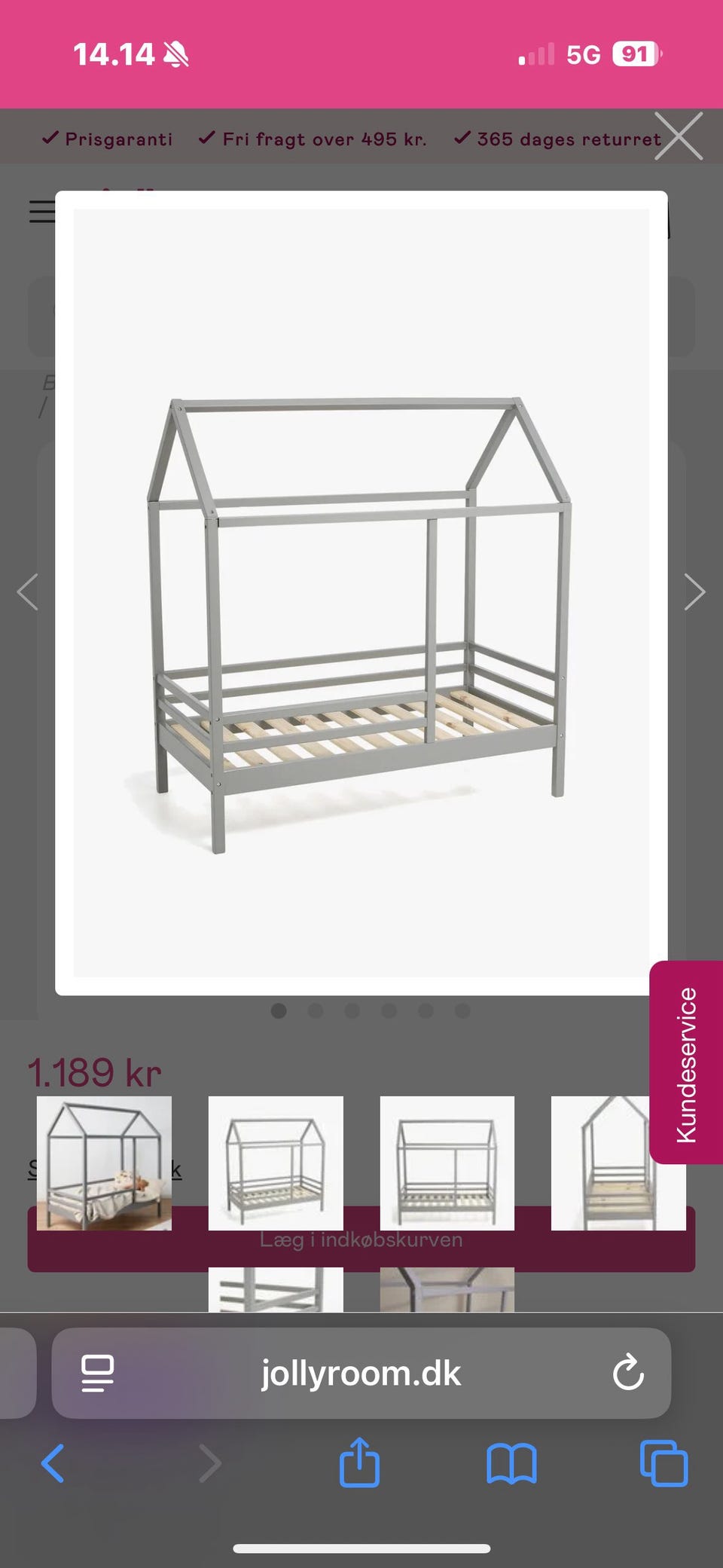Tap the enlarged house bed image
723x1568 pixels.
[x=361, y=593]
